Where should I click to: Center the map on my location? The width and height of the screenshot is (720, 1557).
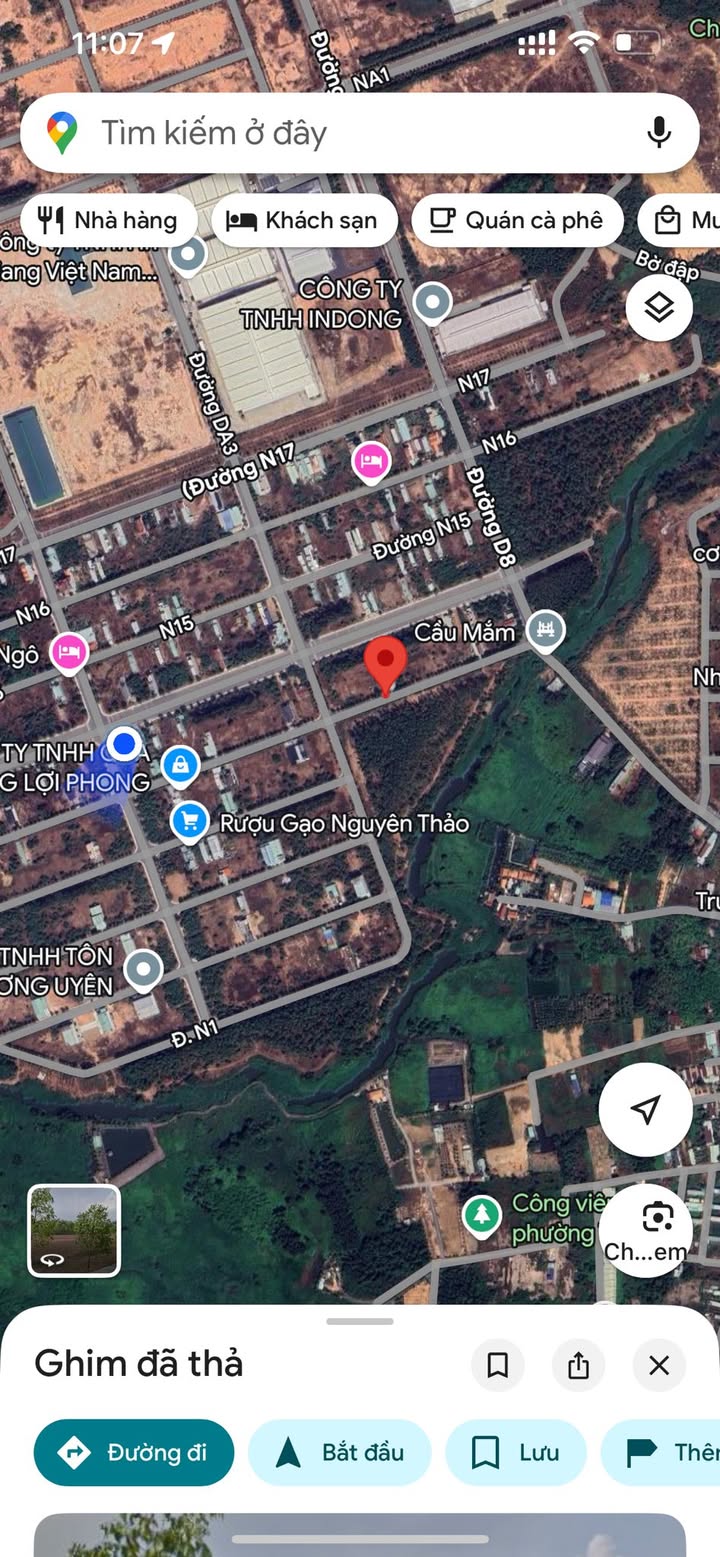tap(645, 1109)
